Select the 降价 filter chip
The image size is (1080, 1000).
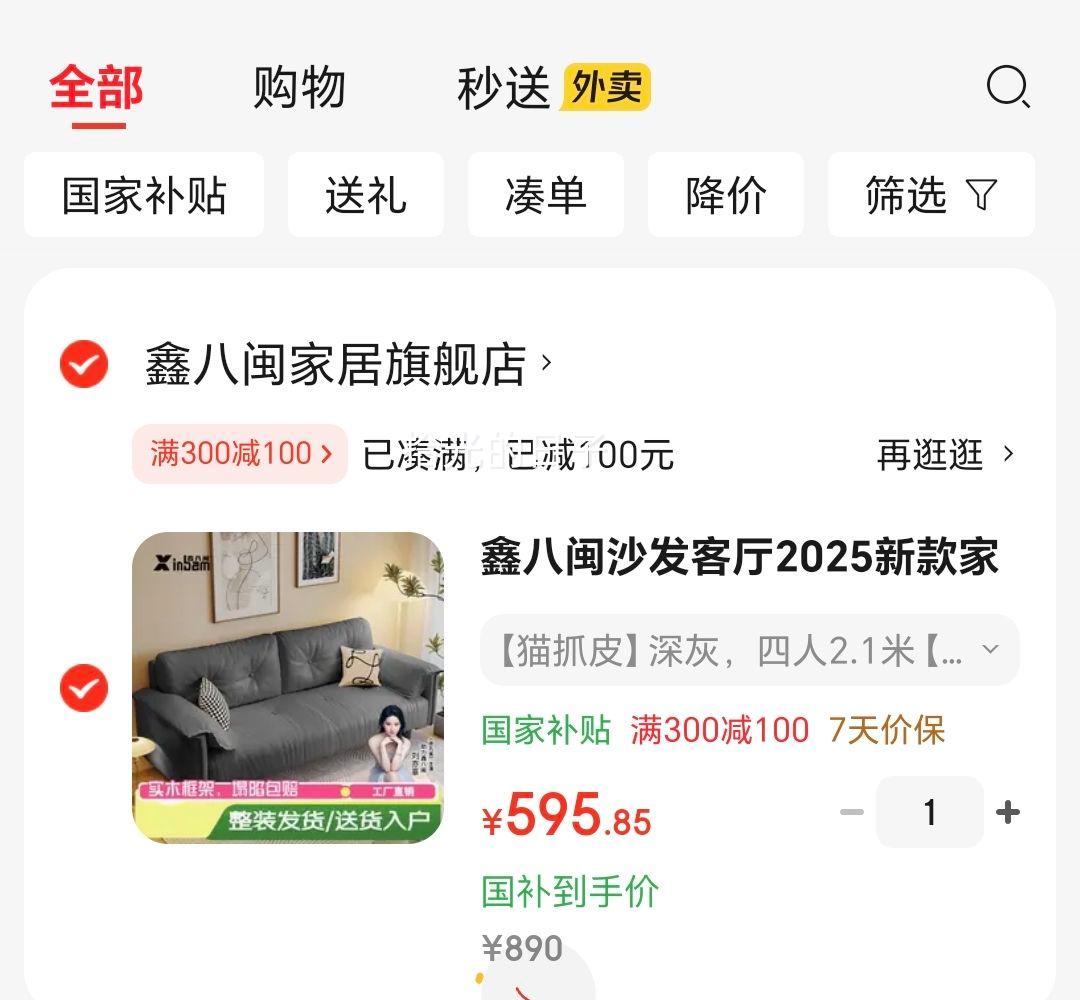(x=726, y=195)
